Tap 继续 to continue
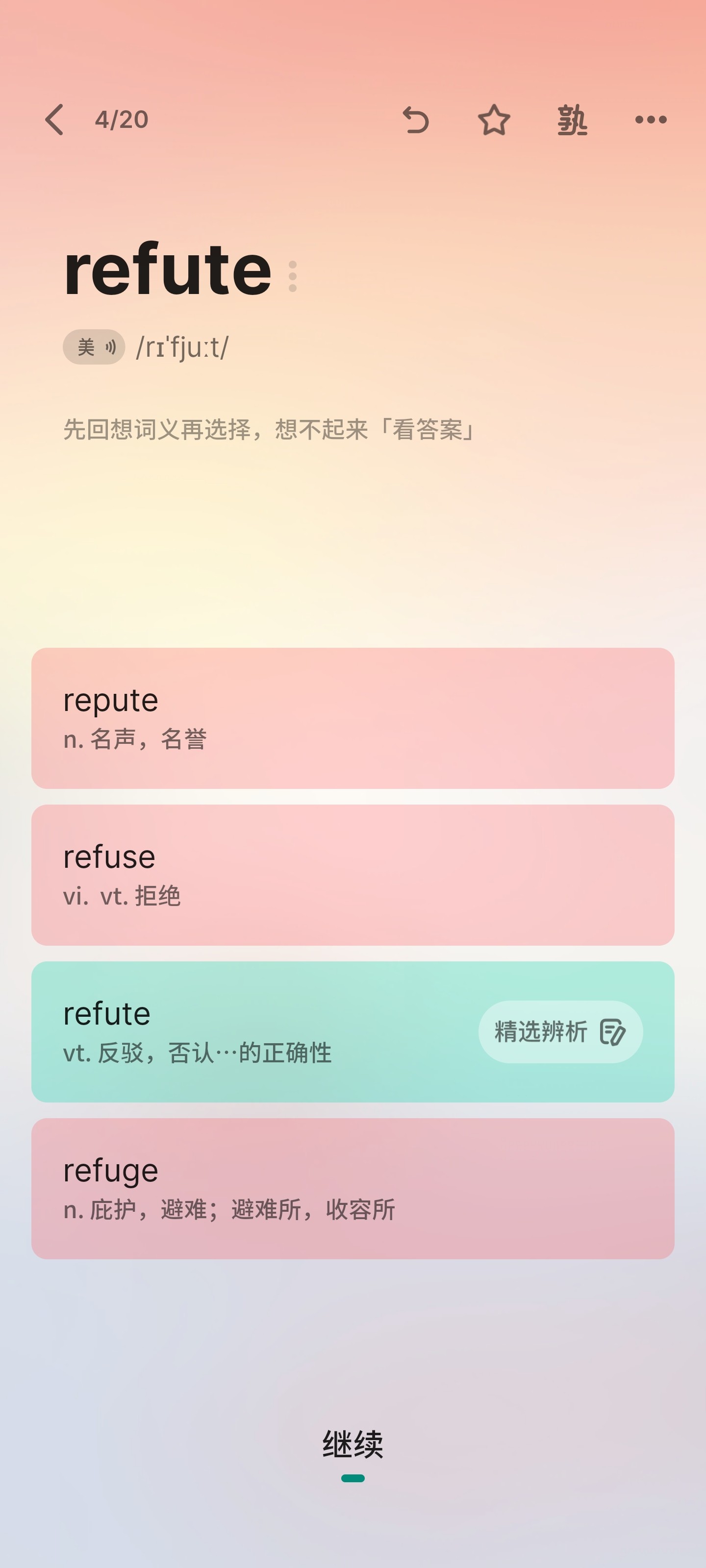Image resolution: width=706 pixels, height=1568 pixels. (353, 1445)
